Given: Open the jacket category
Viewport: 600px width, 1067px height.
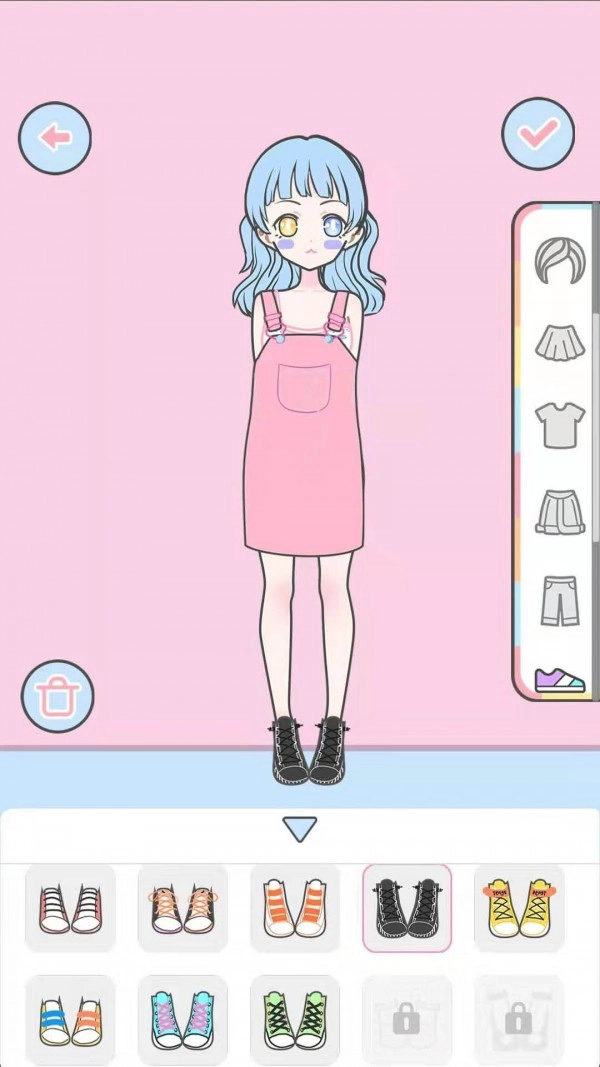Looking at the screenshot, I should tap(558, 512).
